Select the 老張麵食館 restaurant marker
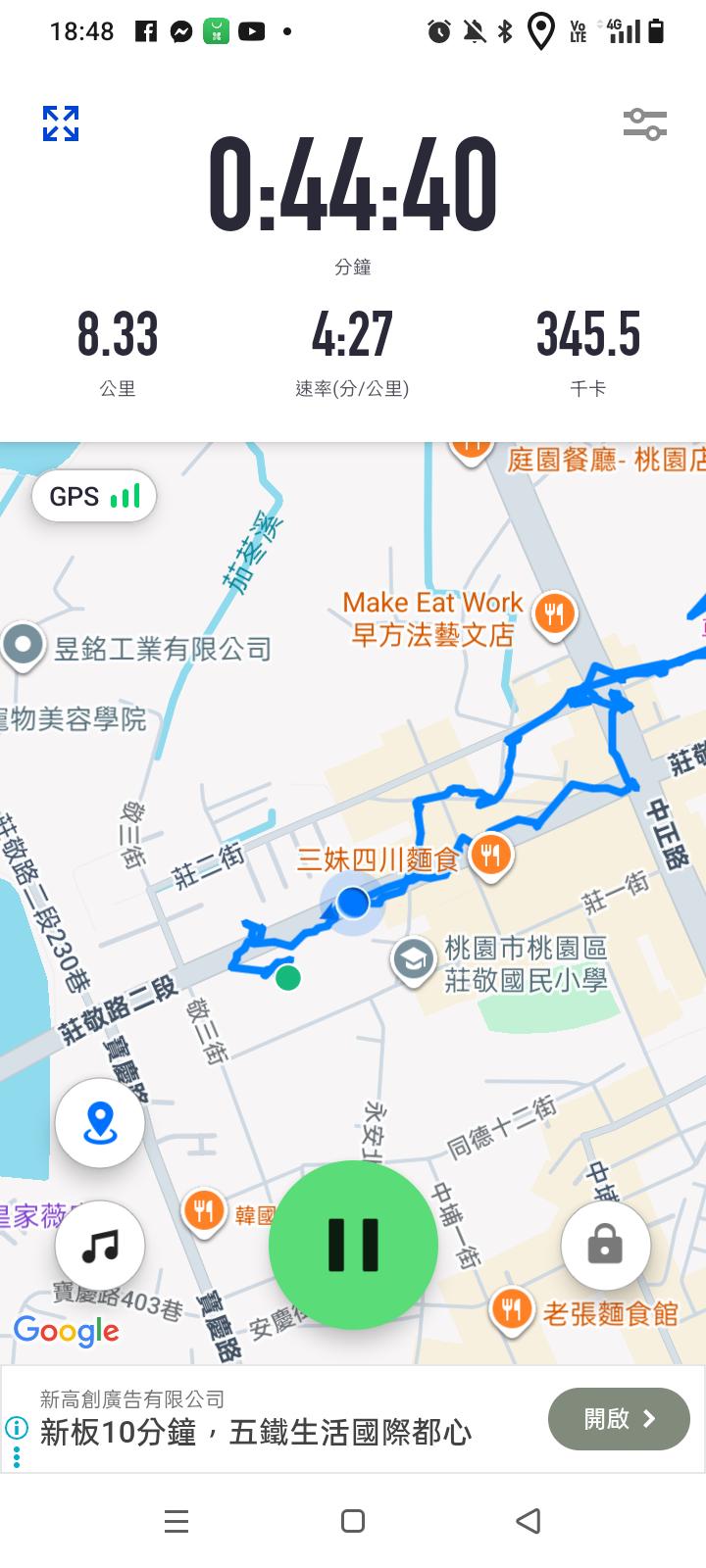 tap(512, 1307)
